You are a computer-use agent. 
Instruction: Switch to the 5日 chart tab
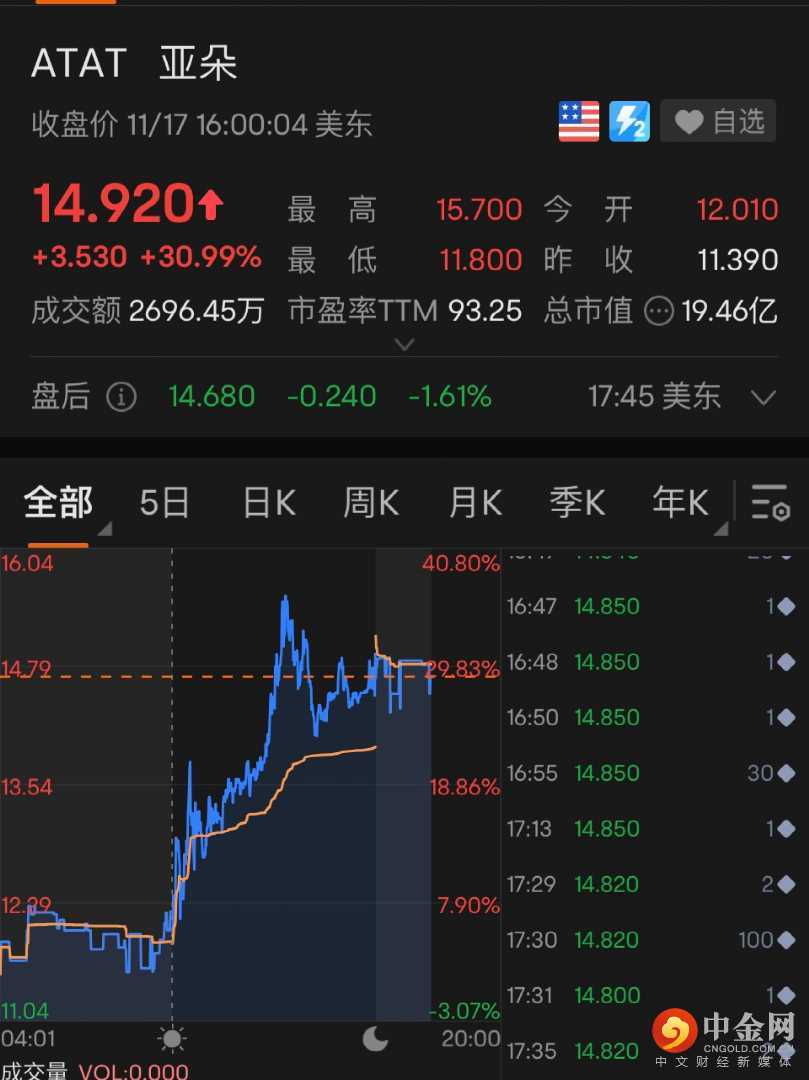pos(164,502)
